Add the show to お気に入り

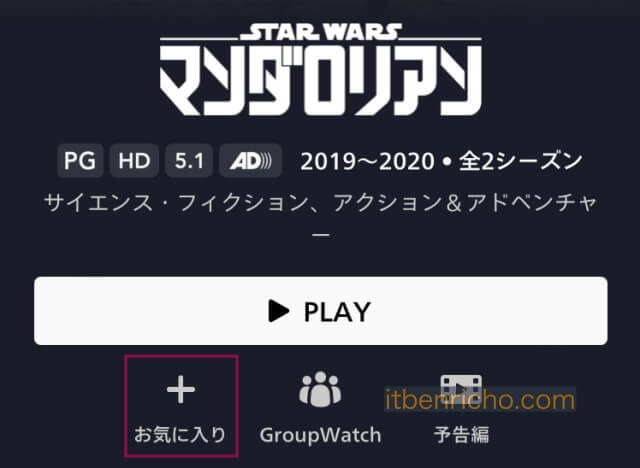point(181,405)
